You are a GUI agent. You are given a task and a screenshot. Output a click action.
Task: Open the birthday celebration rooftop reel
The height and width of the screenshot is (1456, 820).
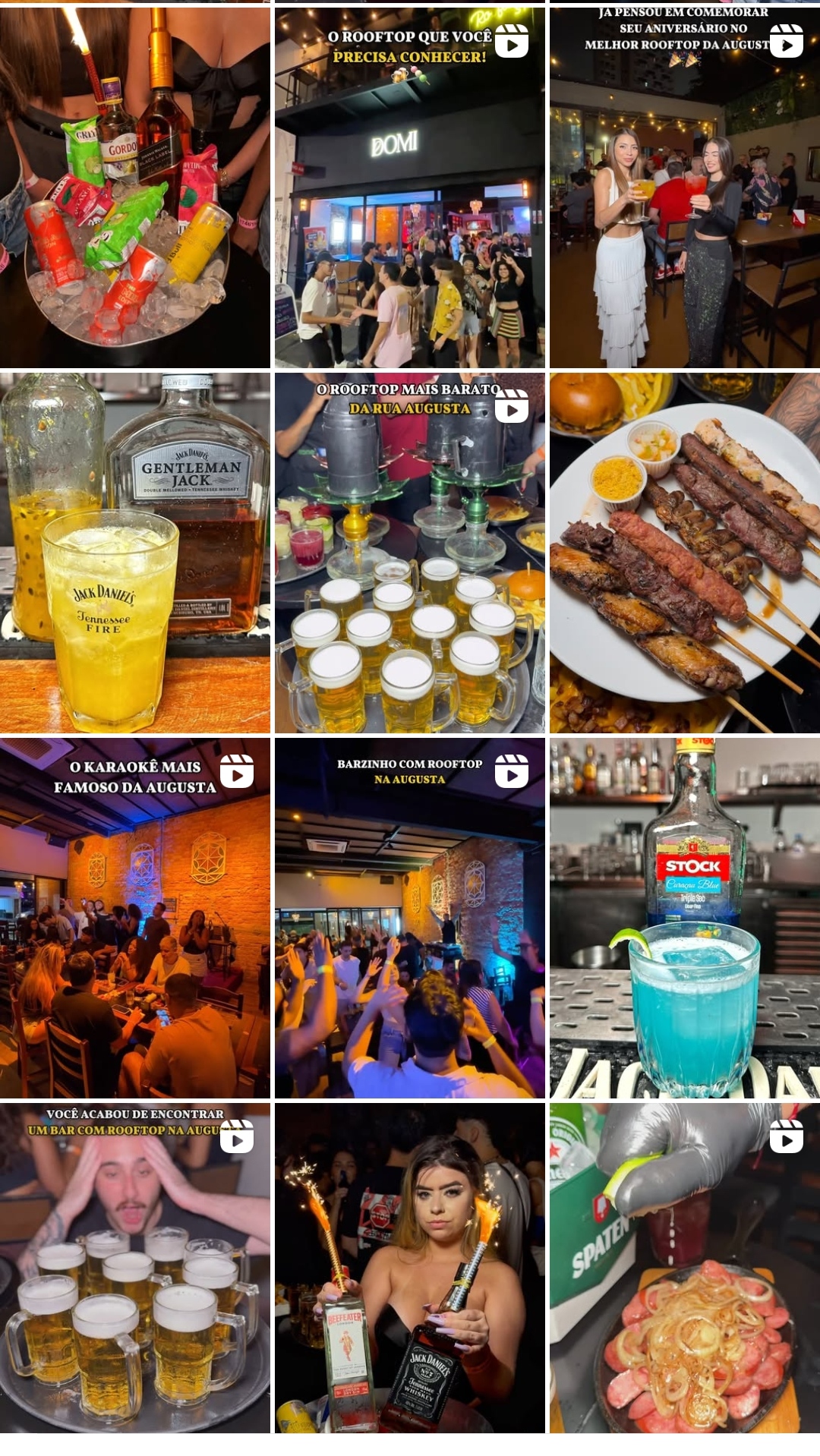coord(685,188)
